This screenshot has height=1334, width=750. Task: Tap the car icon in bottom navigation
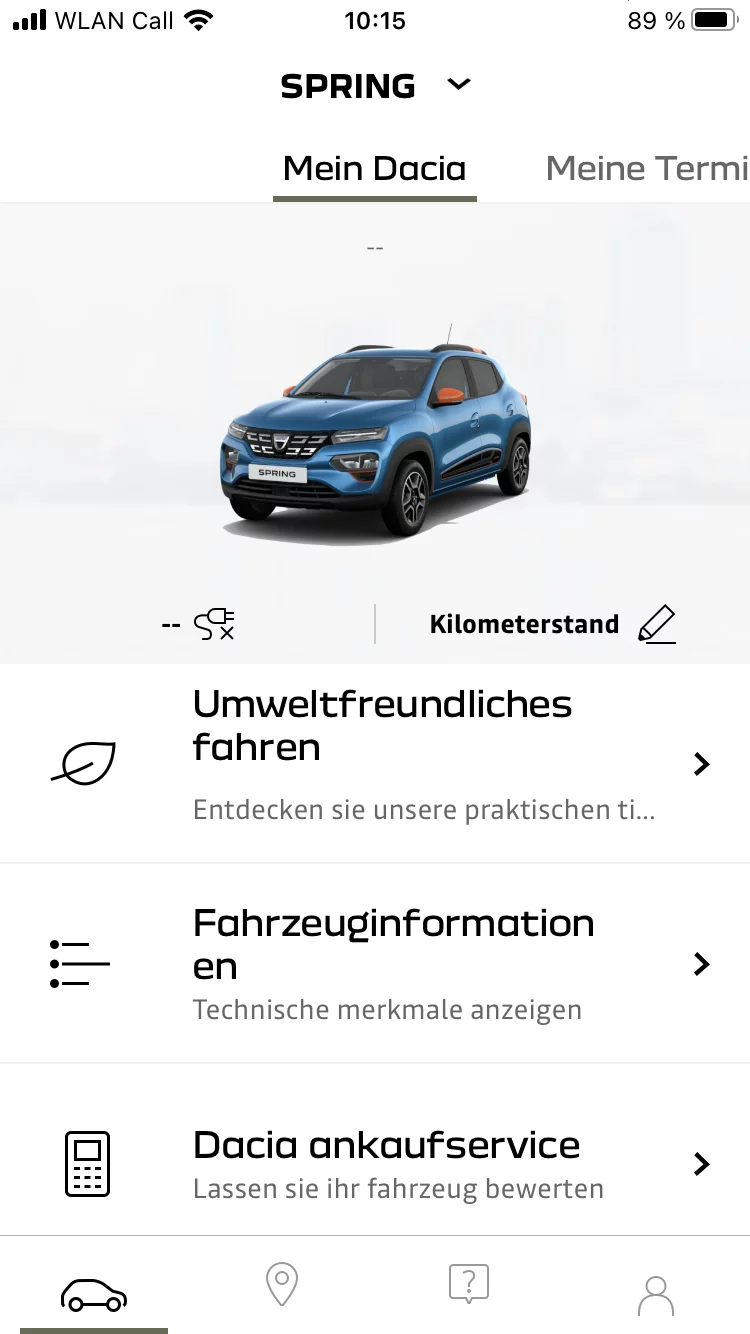coord(94,1294)
